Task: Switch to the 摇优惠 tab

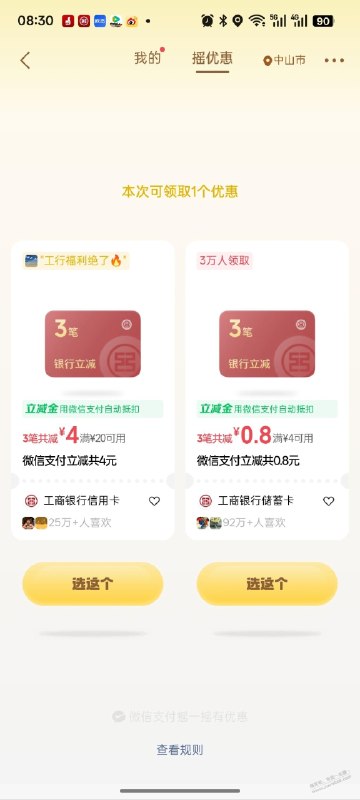Action: [212, 58]
